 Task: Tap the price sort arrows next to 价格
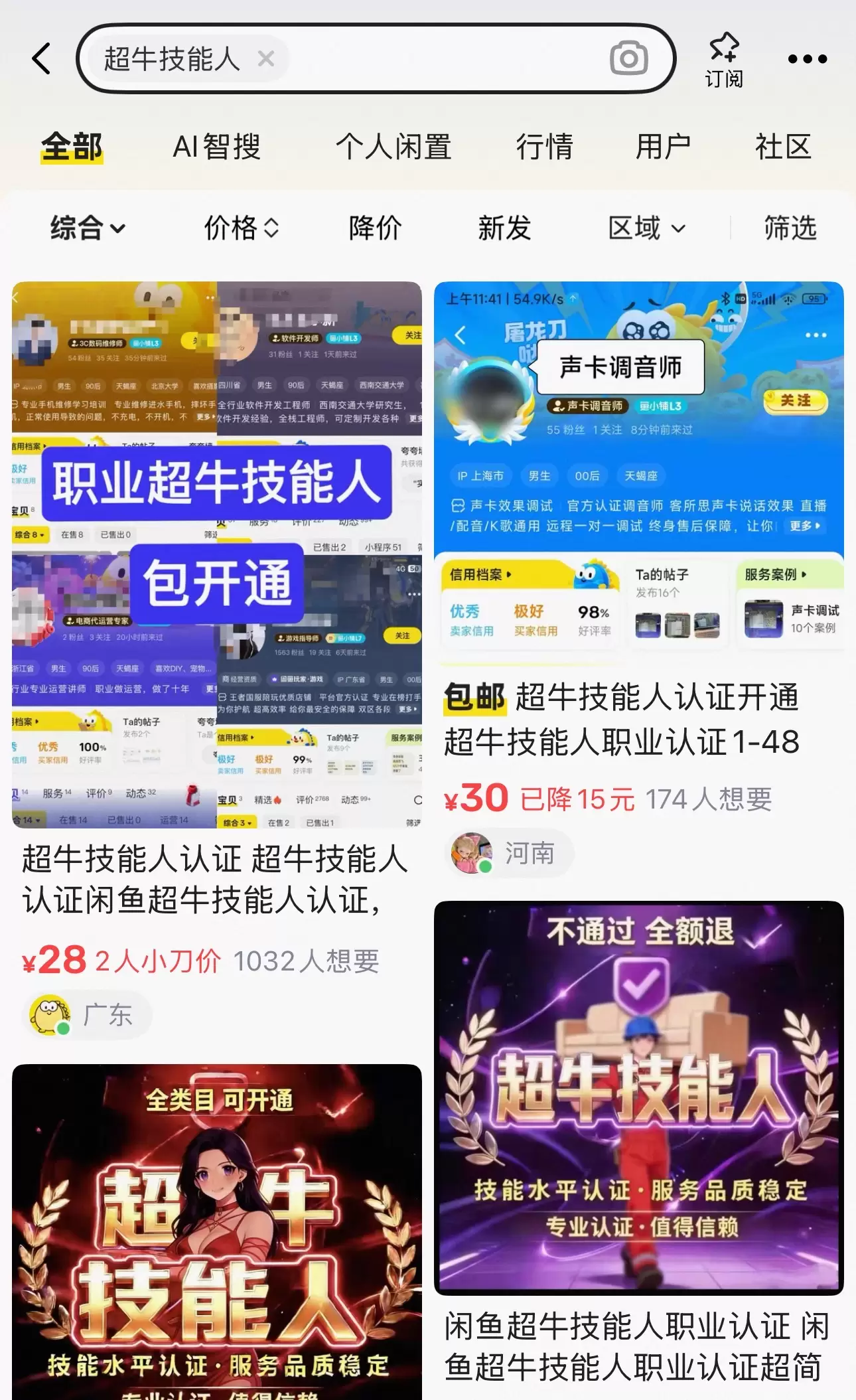click(x=271, y=228)
